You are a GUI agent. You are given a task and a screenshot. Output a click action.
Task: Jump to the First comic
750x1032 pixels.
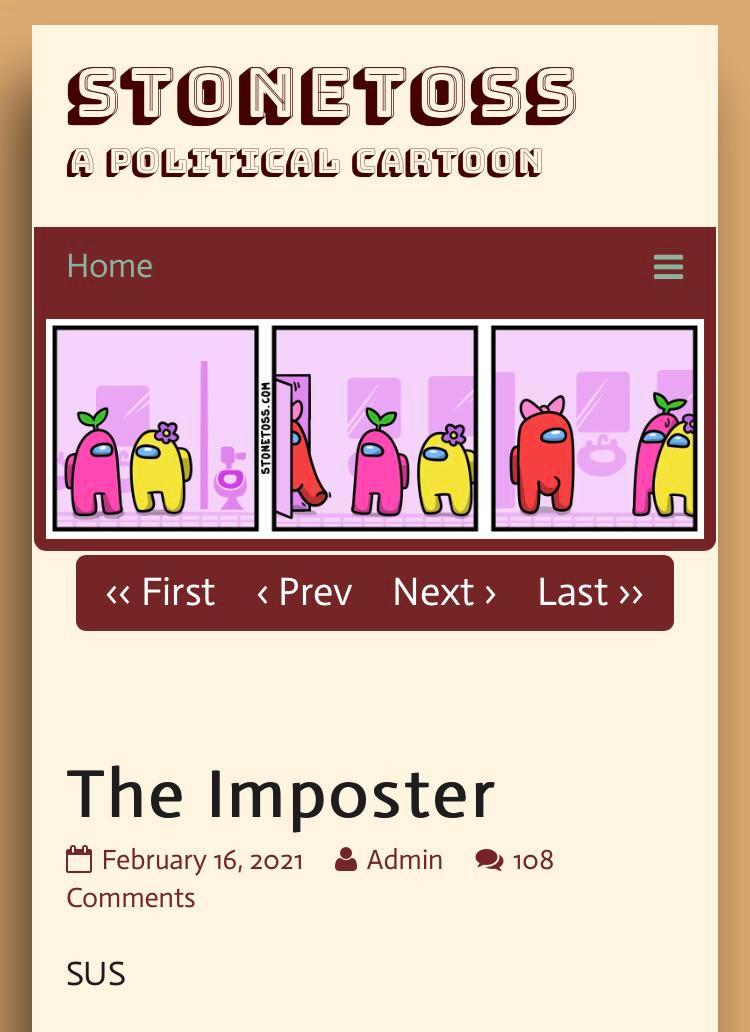point(160,592)
